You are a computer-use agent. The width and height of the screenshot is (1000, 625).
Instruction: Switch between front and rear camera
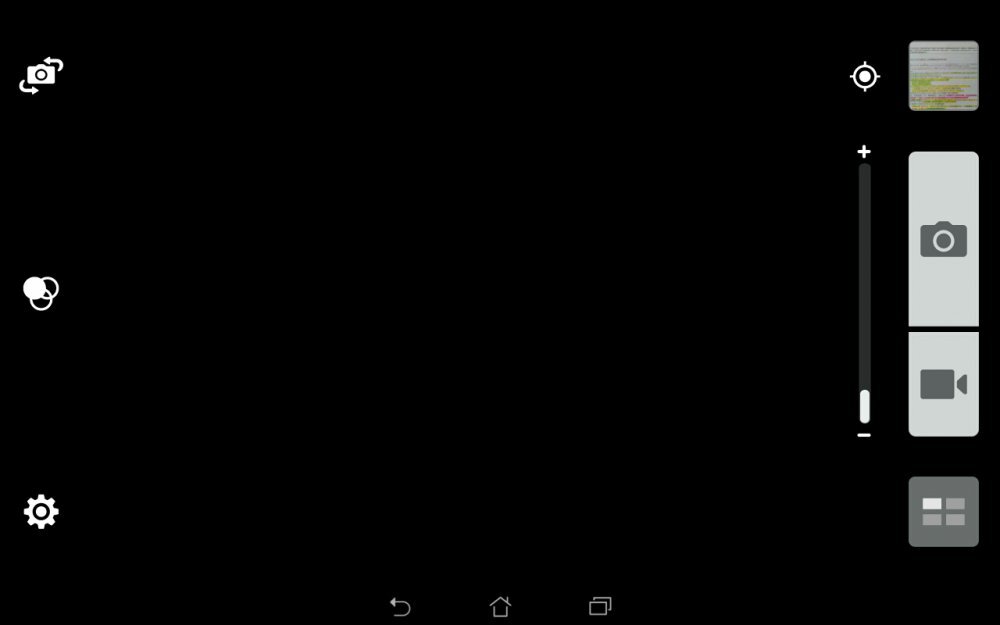click(x=41, y=76)
